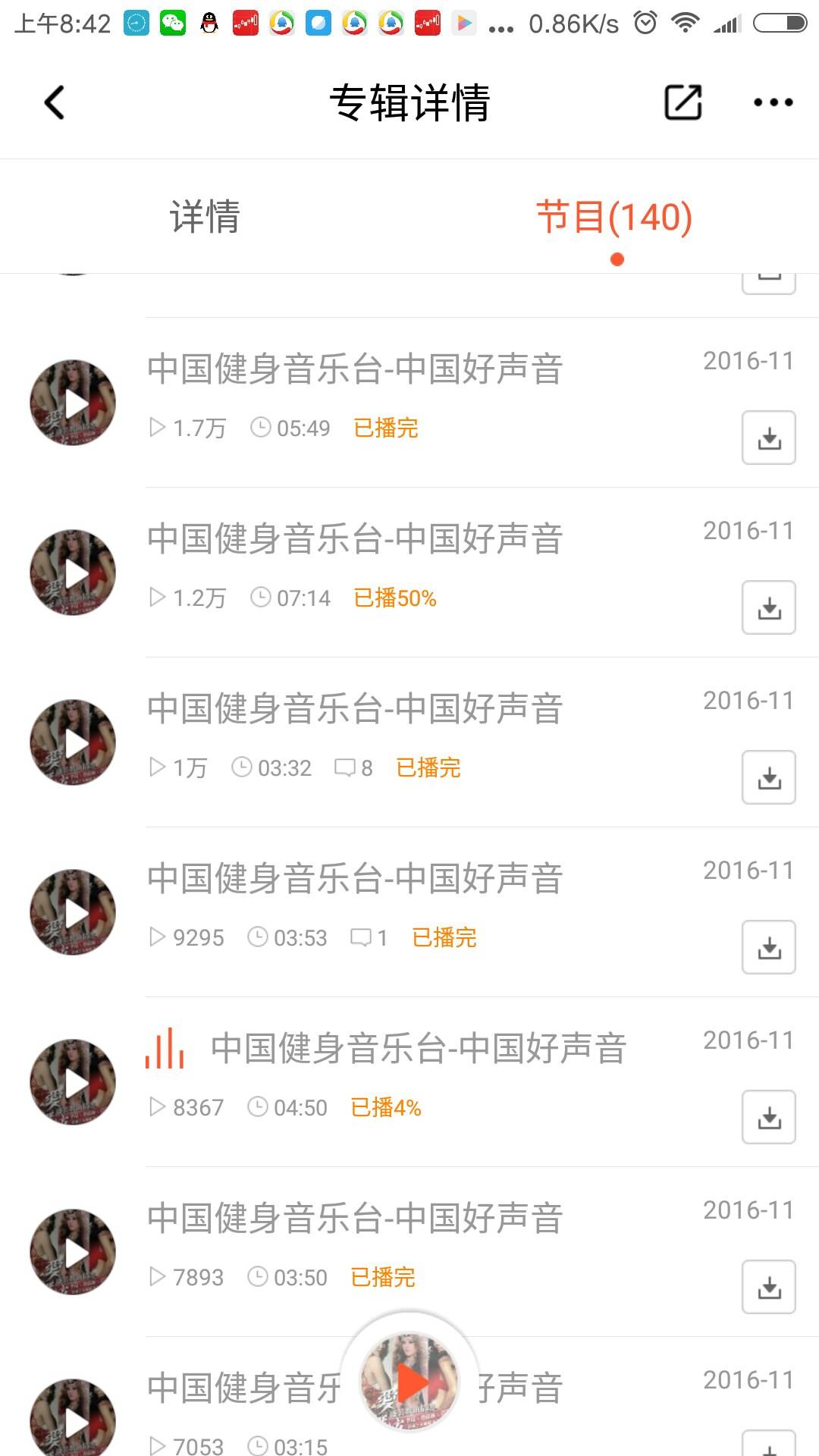819x1456 pixels.
Task: Play the episode with 7893 plays
Action: (73, 1252)
